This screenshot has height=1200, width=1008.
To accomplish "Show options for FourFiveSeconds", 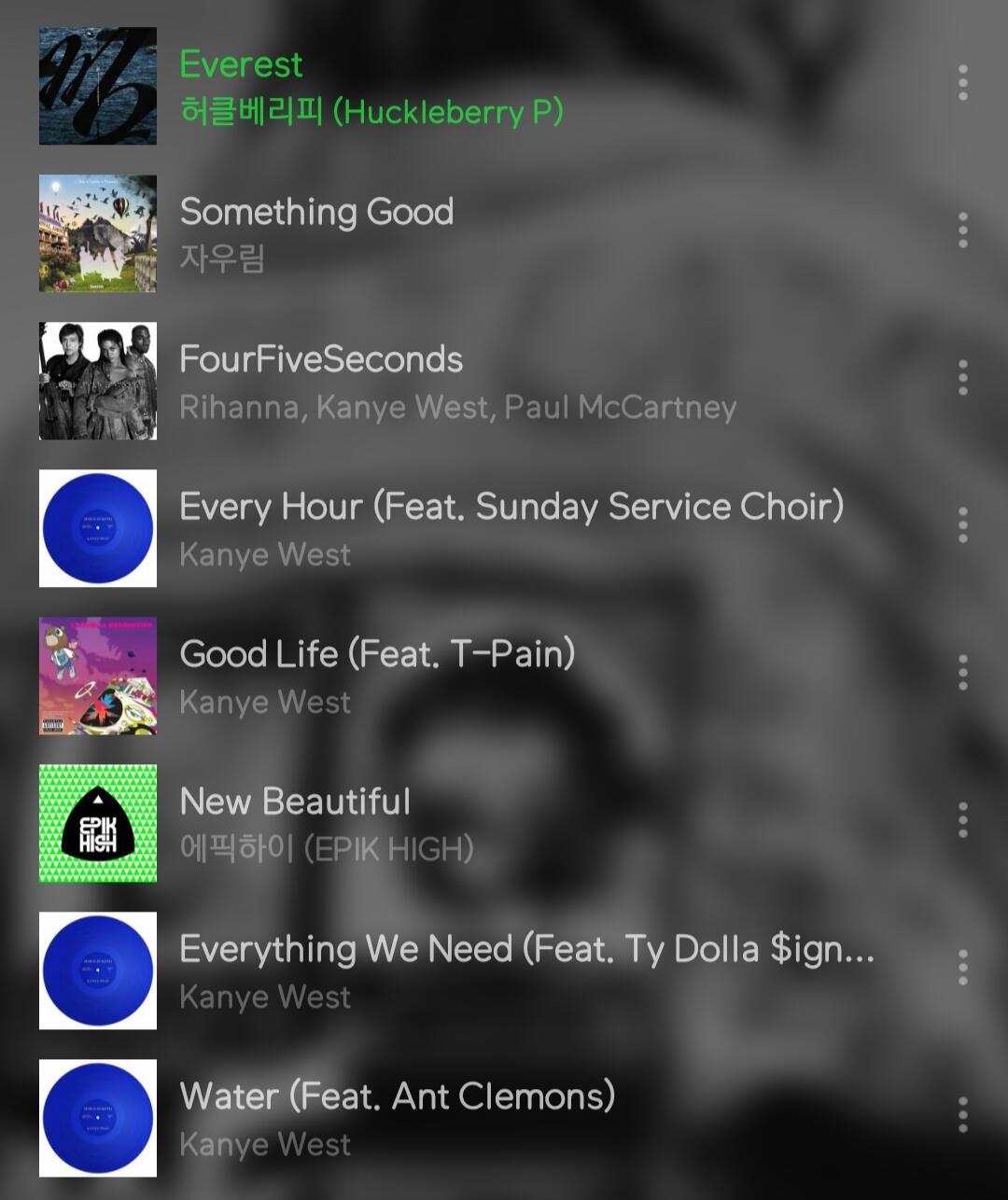I will [x=962, y=378].
